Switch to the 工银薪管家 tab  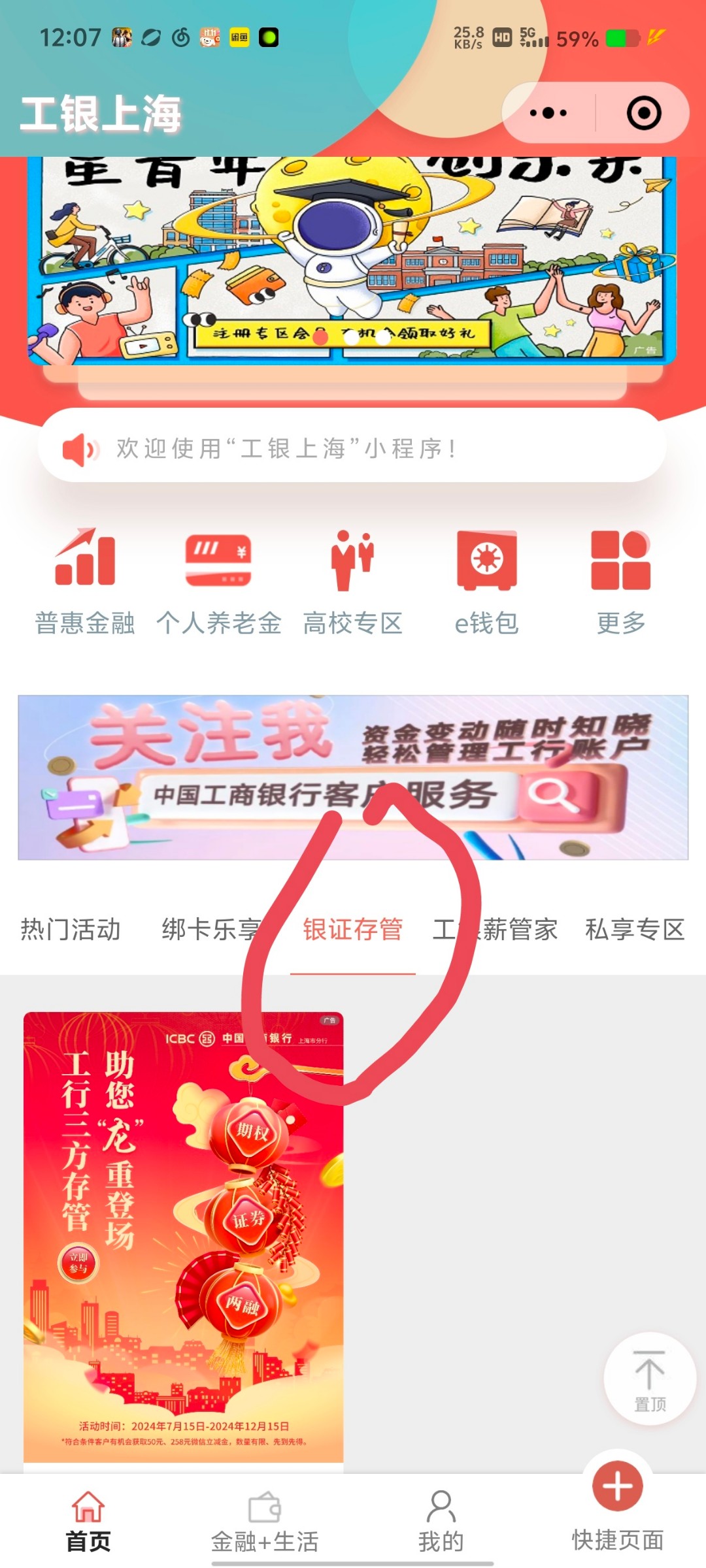pos(495,929)
